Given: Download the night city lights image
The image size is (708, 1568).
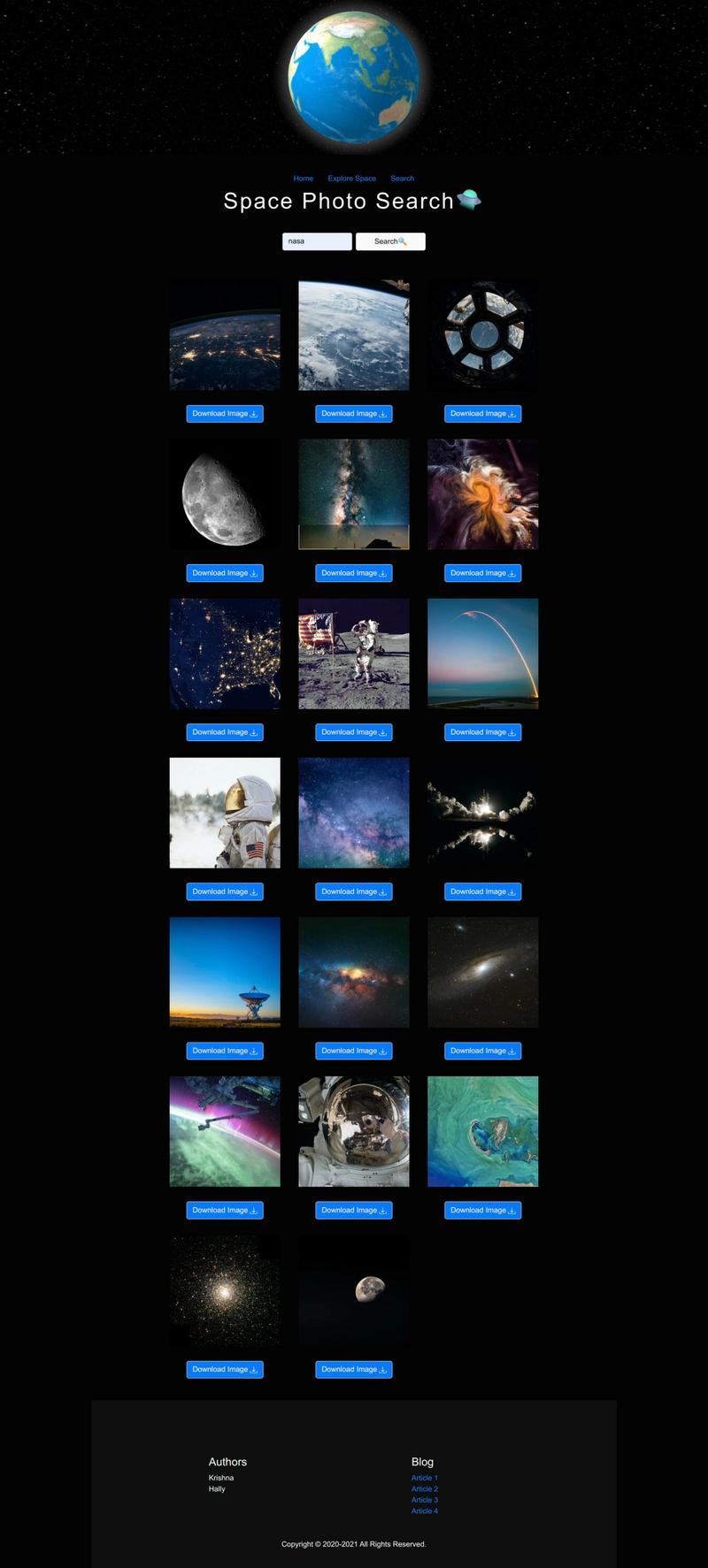Looking at the screenshot, I should 225,414.
